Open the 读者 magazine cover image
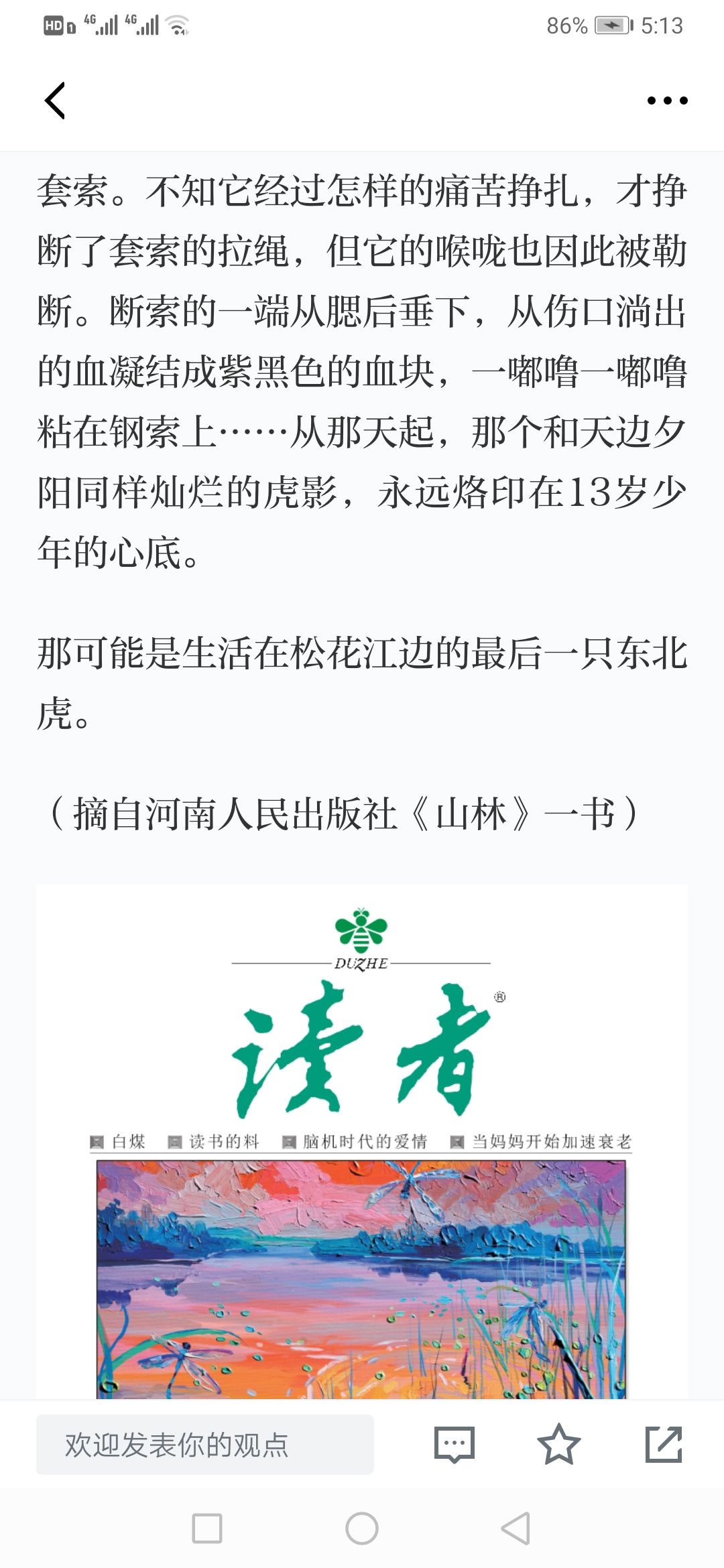 click(x=362, y=1142)
